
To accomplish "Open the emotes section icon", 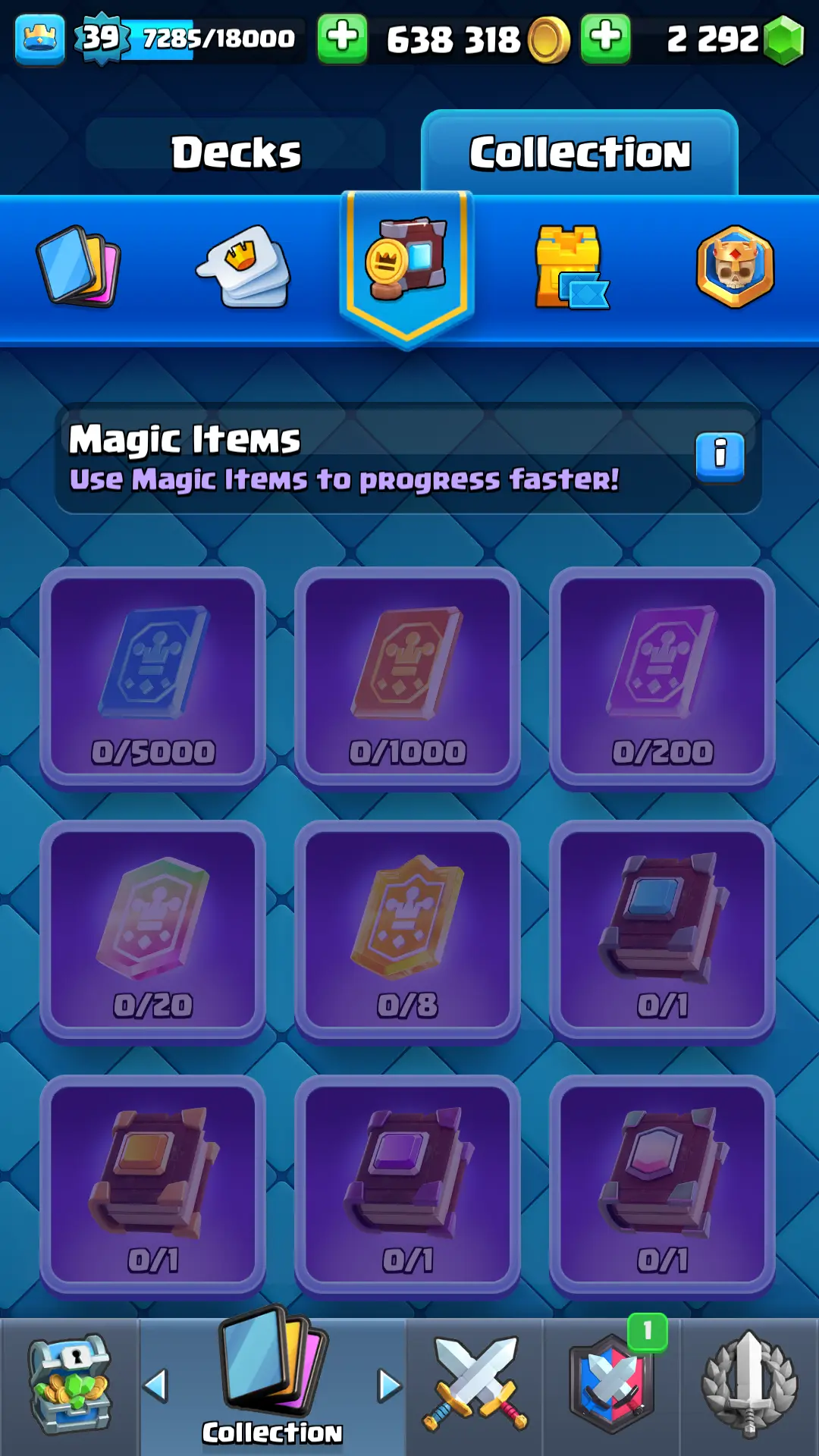I will [x=244, y=266].
